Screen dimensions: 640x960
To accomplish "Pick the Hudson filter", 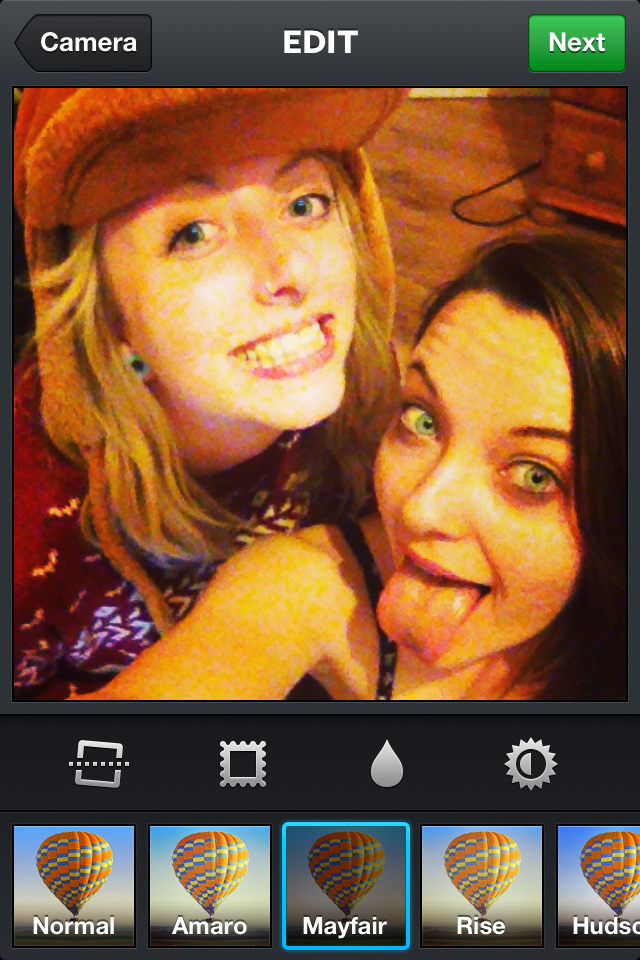I will pos(600,886).
